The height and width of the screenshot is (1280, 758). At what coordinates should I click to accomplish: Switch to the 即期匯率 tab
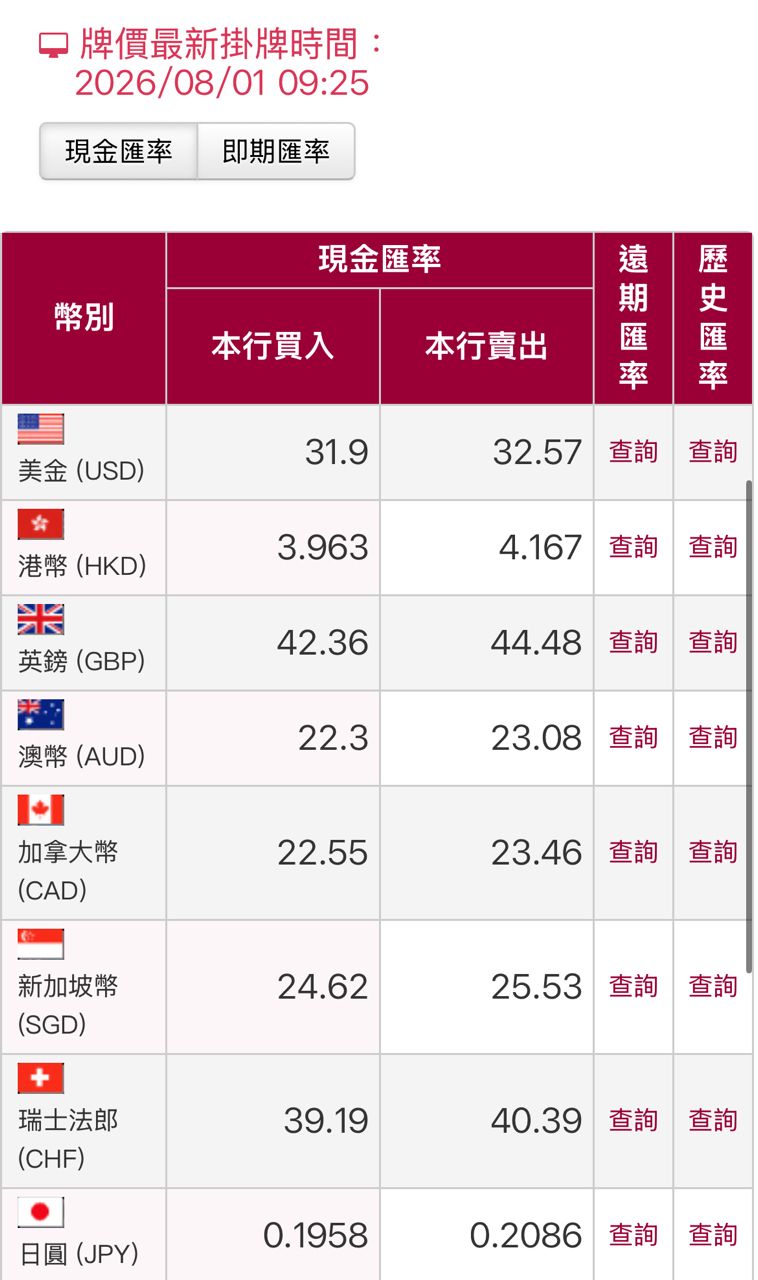tap(276, 151)
